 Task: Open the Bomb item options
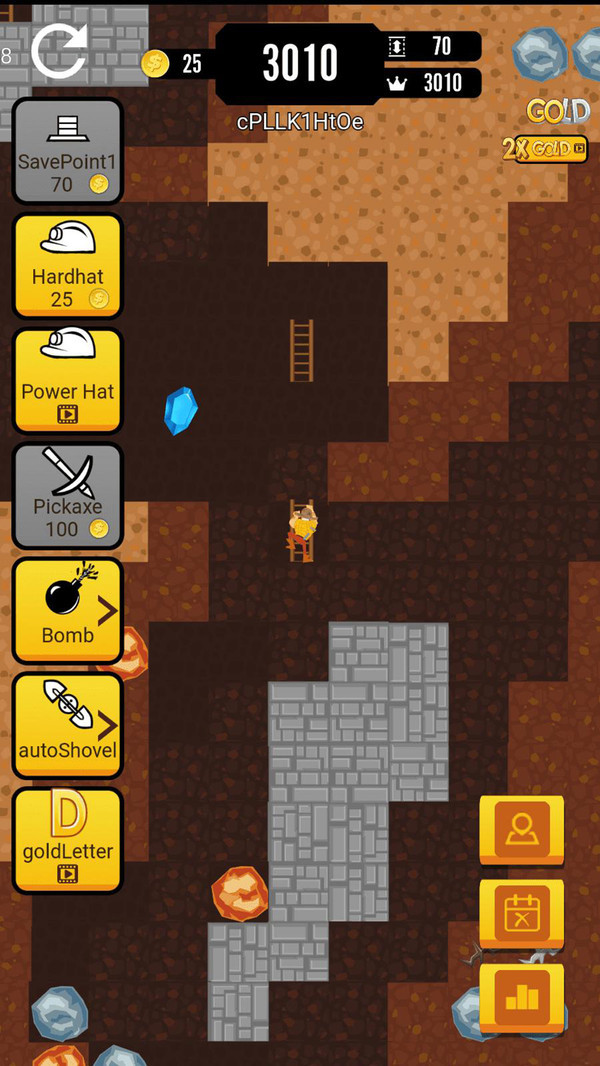(67, 611)
